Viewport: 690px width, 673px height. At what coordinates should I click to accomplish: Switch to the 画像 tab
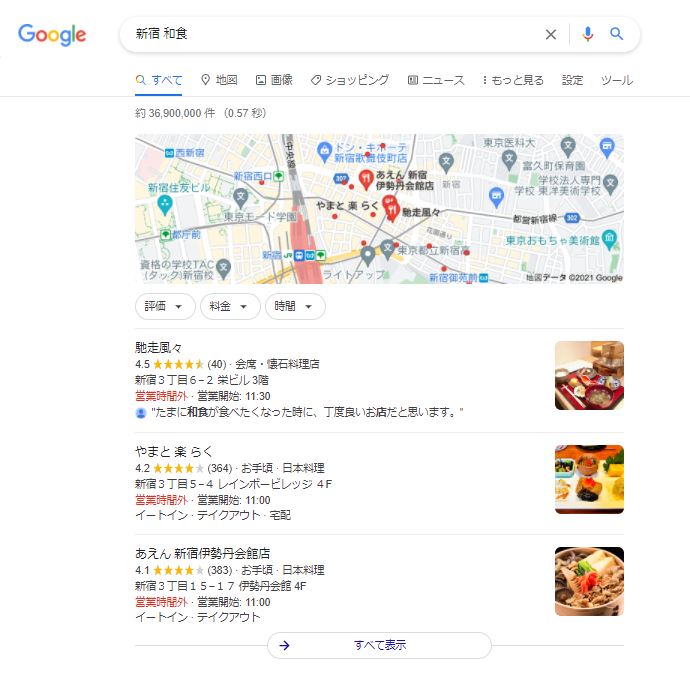pyautogui.click(x=274, y=80)
